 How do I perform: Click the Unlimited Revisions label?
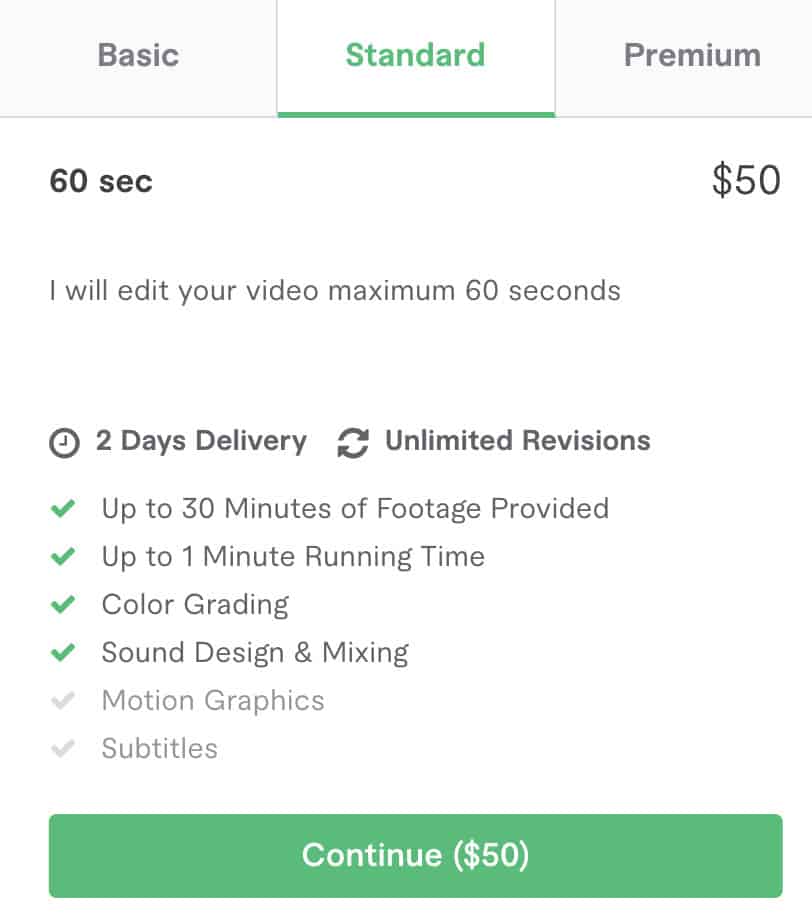(517, 441)
